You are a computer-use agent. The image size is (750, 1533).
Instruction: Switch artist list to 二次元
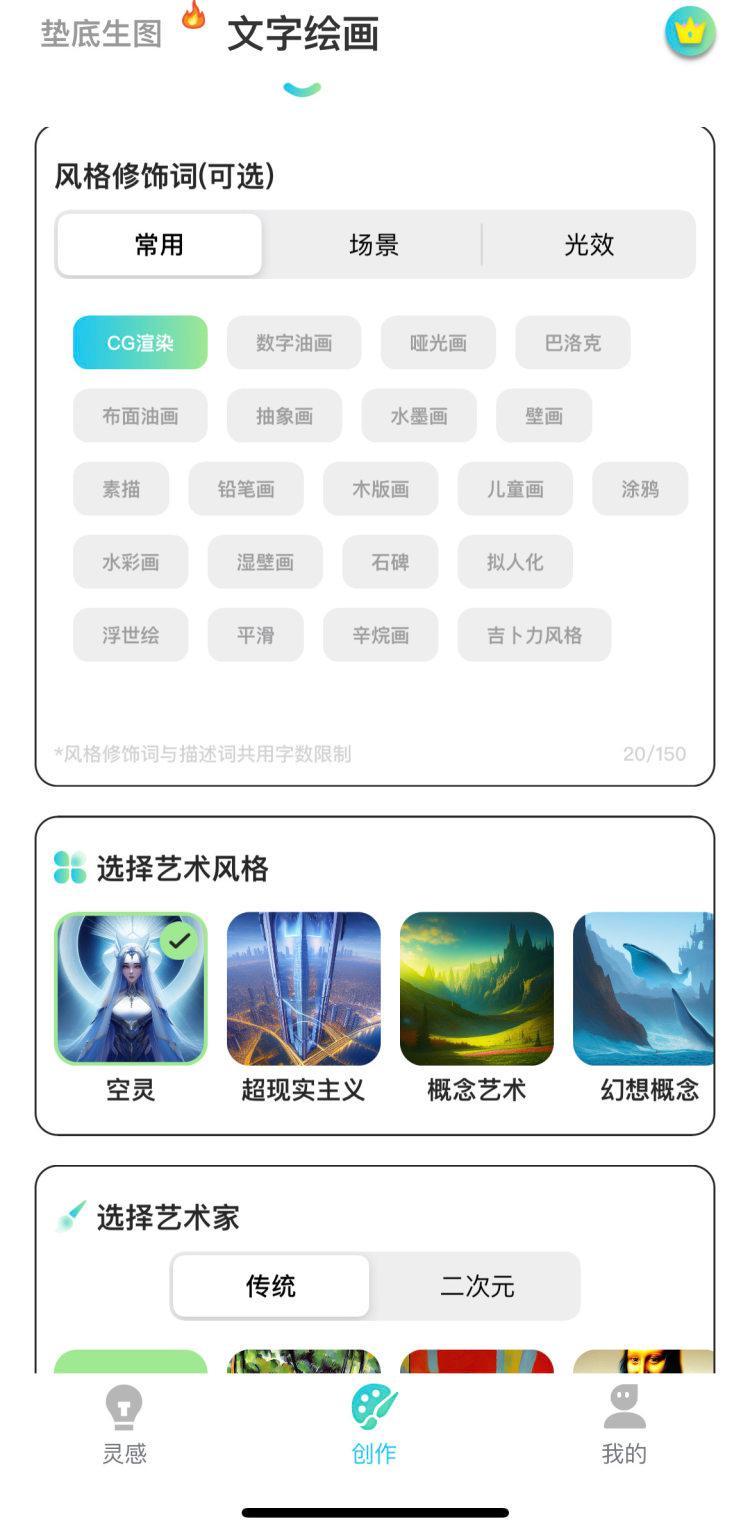click(477, 1286)
